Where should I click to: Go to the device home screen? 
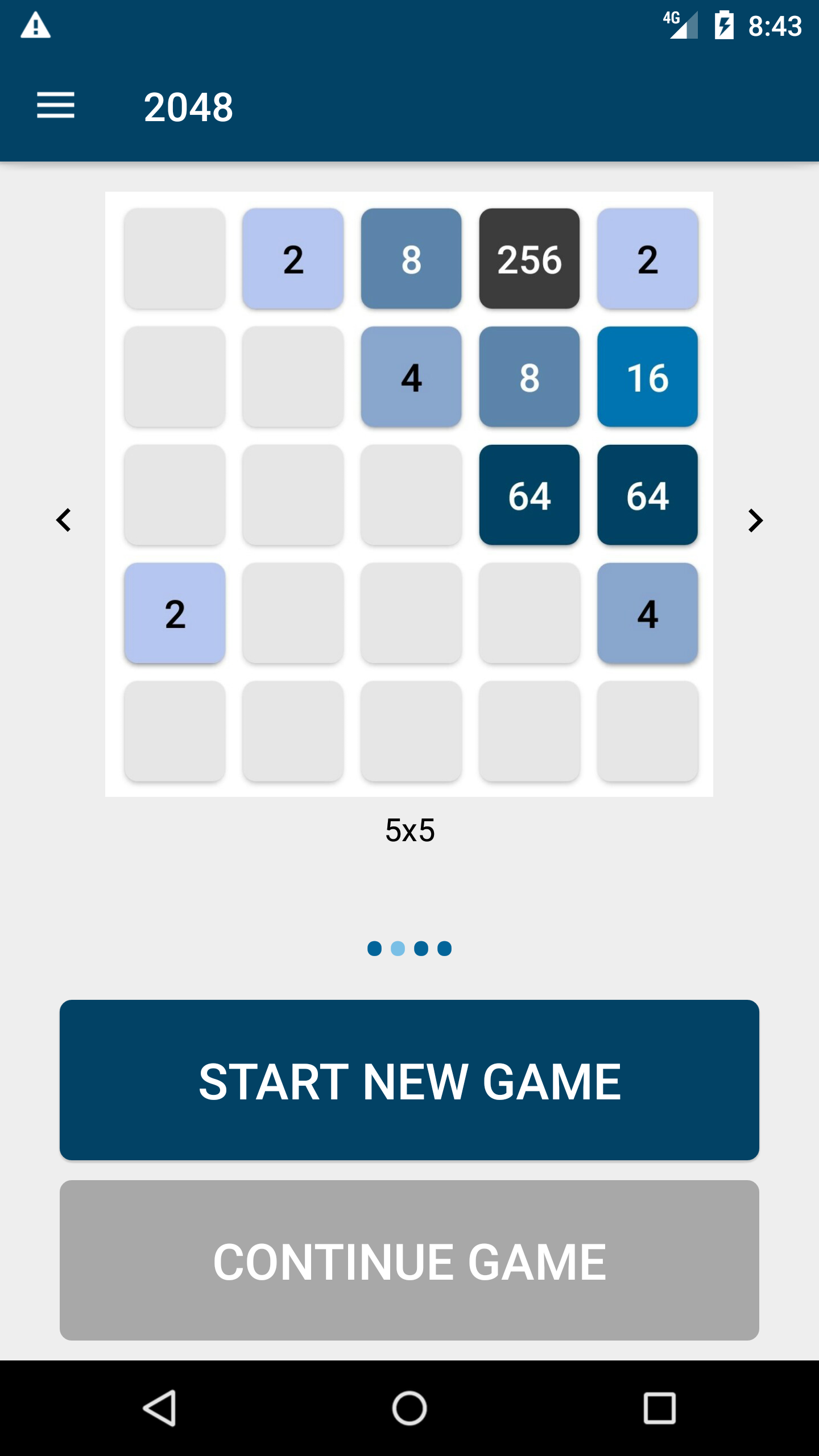(x=409, y=1408)
